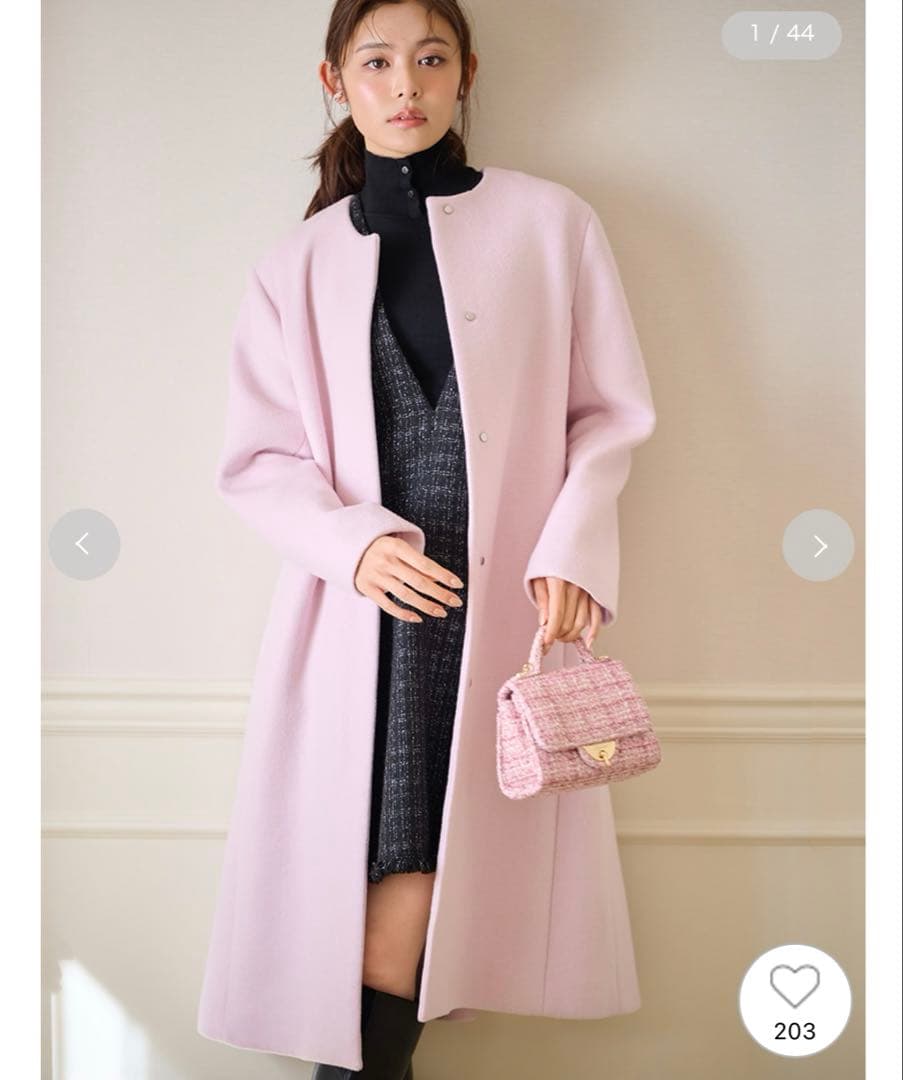Go to the next product image

click(818, 545)
